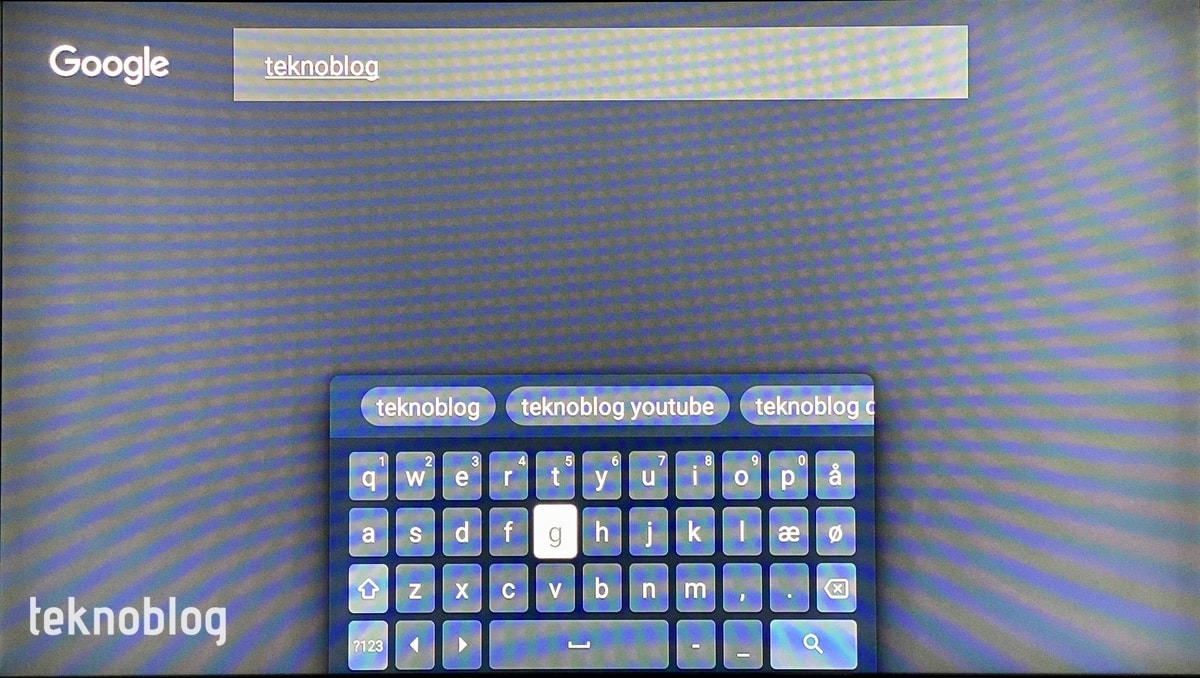Move cursor left with the arrow key
The width and height of the screenshot is (1200, 678).
click(x=415, y=645)
